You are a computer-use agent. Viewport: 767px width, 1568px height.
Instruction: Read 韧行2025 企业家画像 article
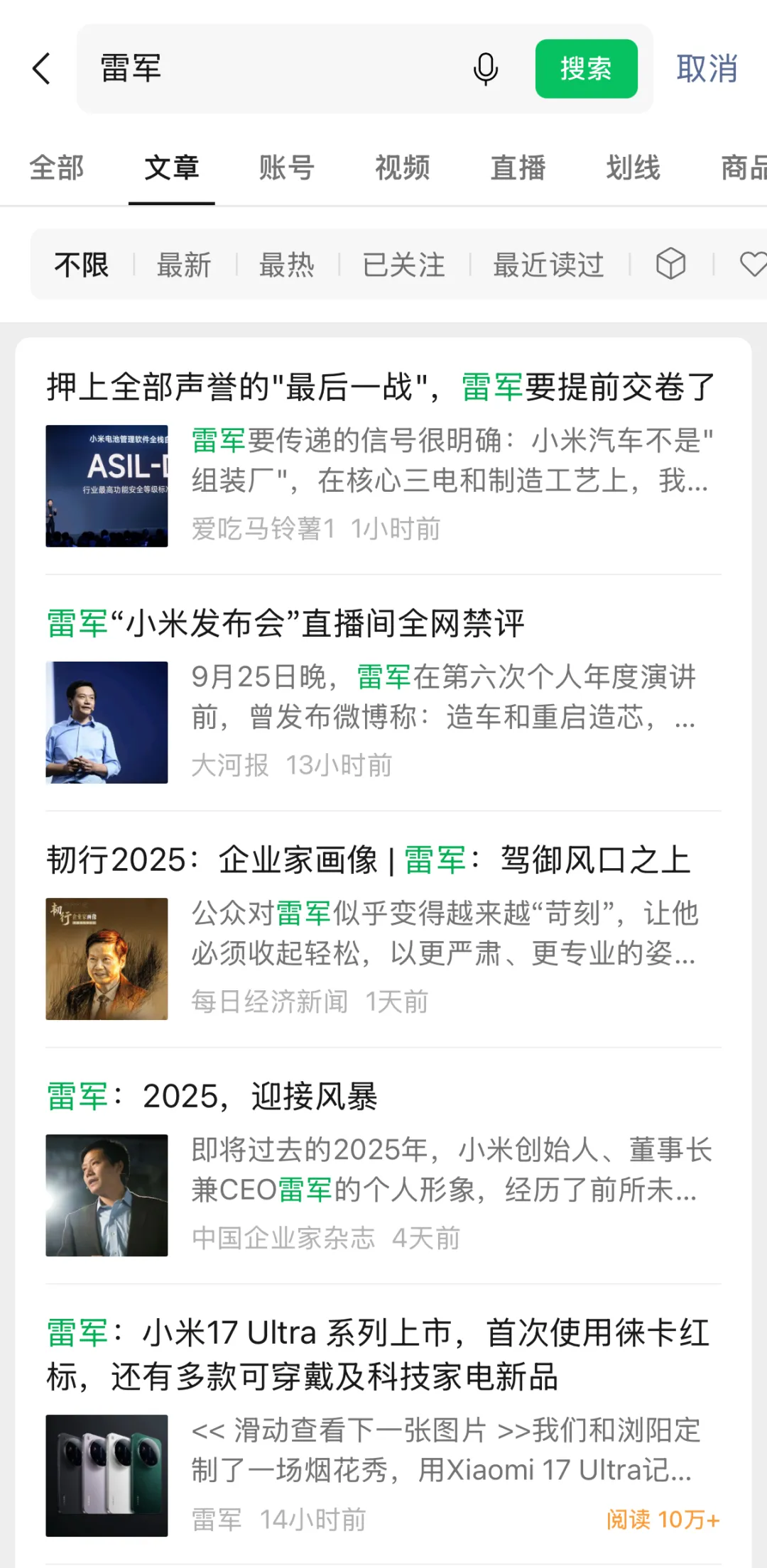coord(369,860)
